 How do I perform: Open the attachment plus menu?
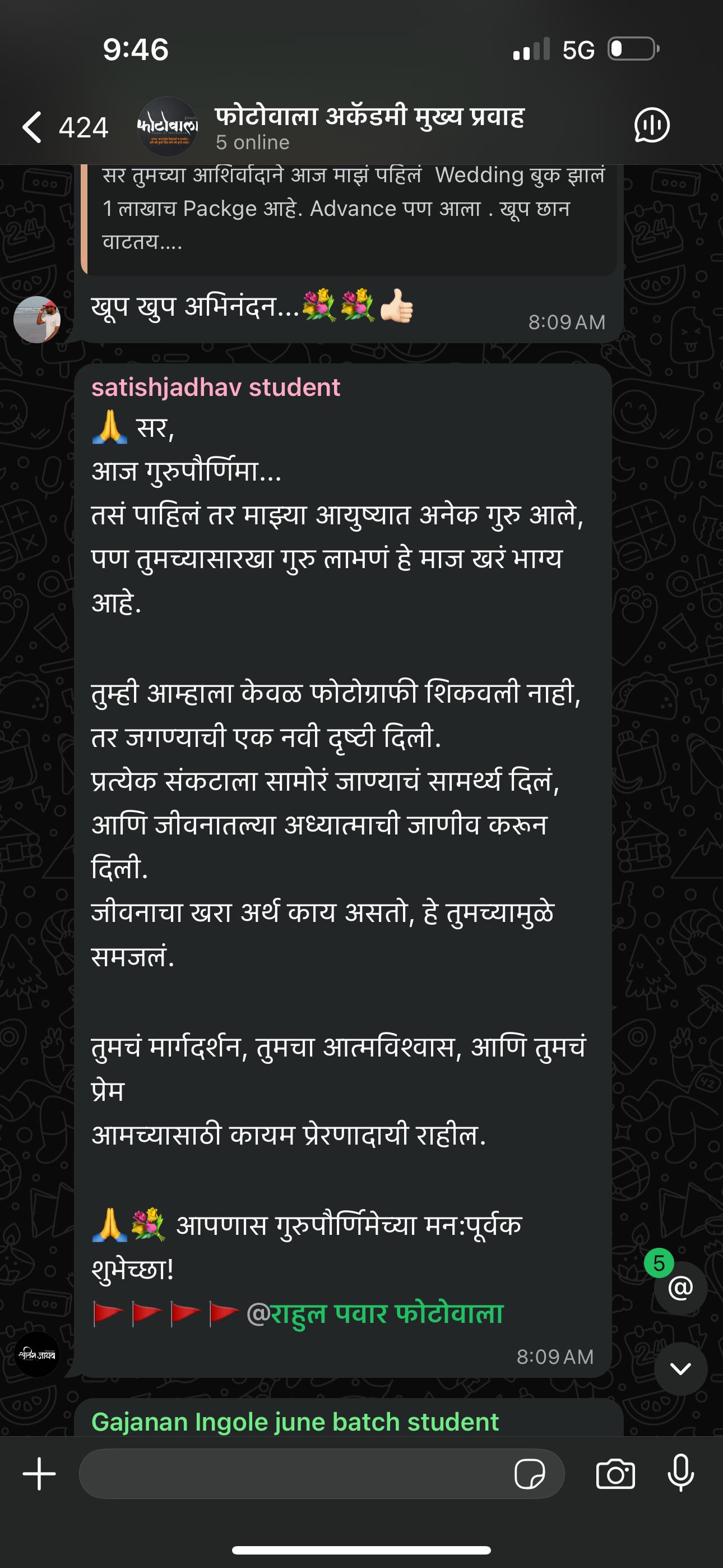point(40,1474)
